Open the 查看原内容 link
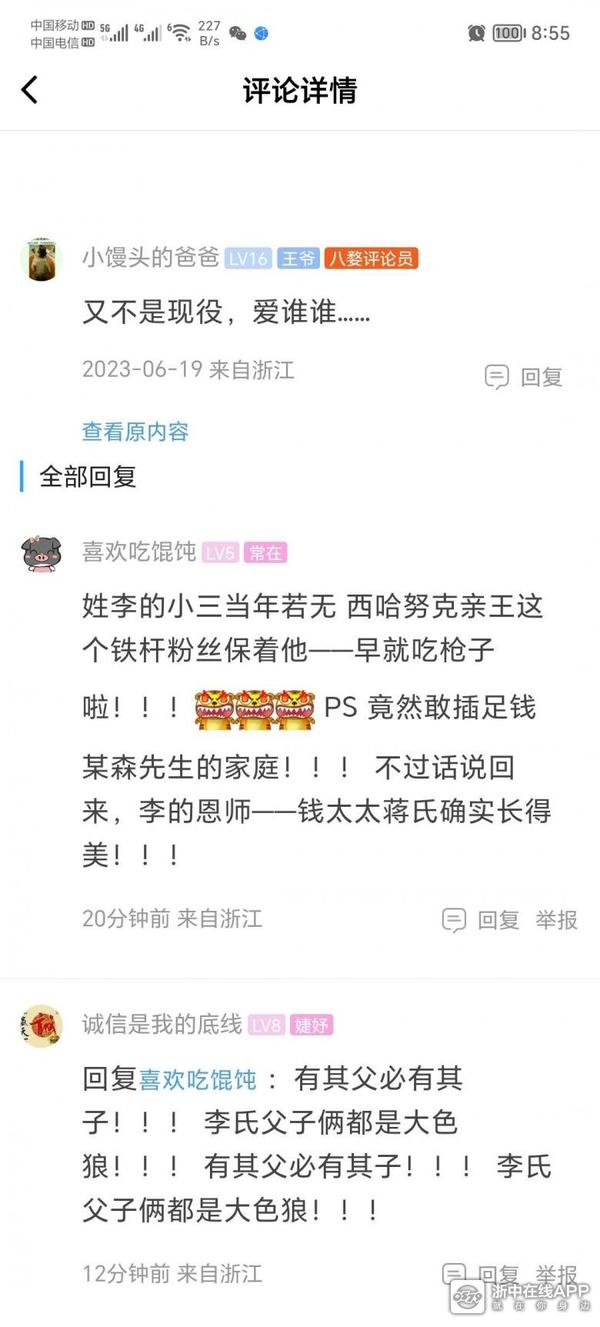 135,431
